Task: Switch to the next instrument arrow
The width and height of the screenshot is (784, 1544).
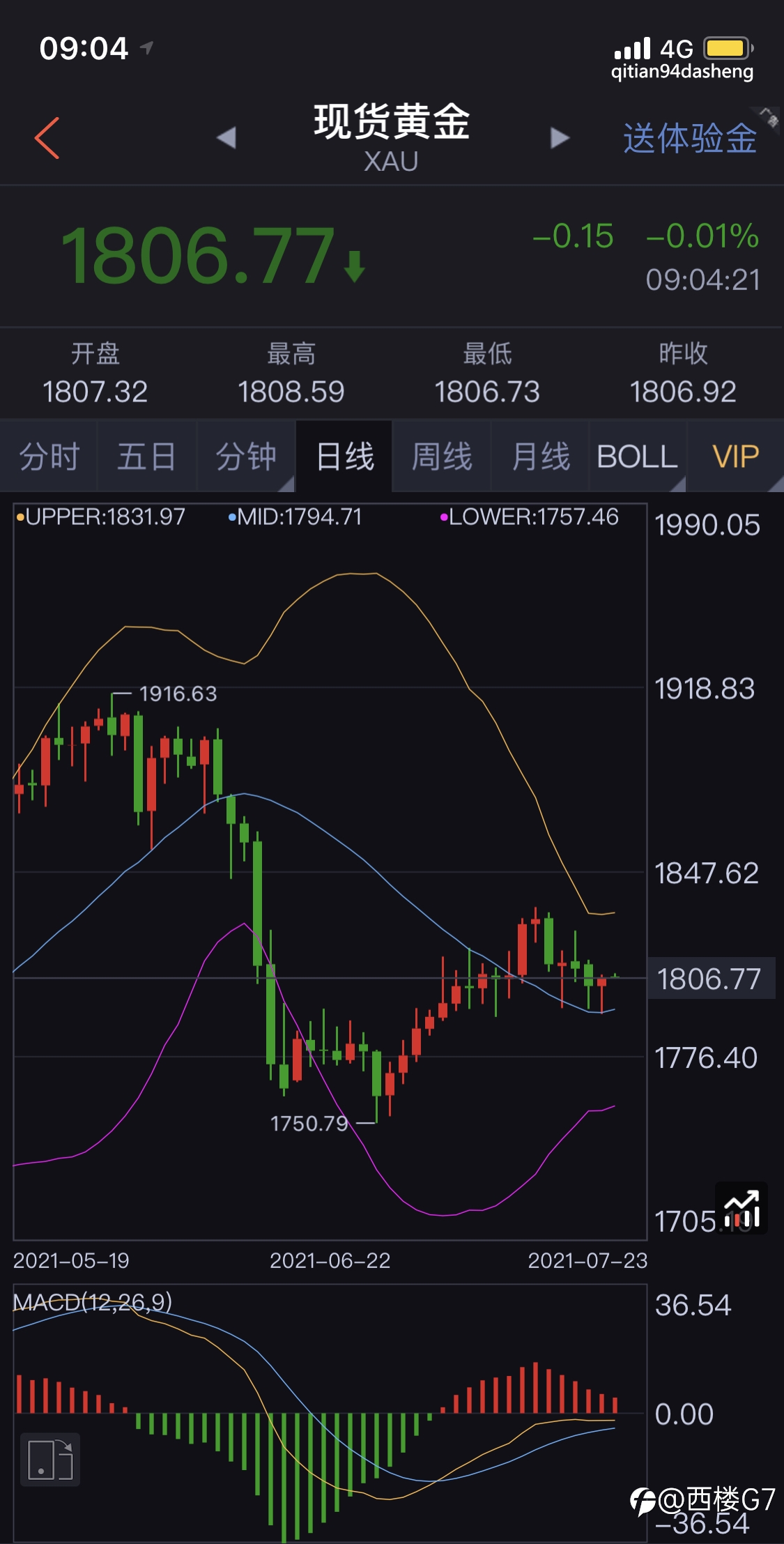Action: (560, 138)
